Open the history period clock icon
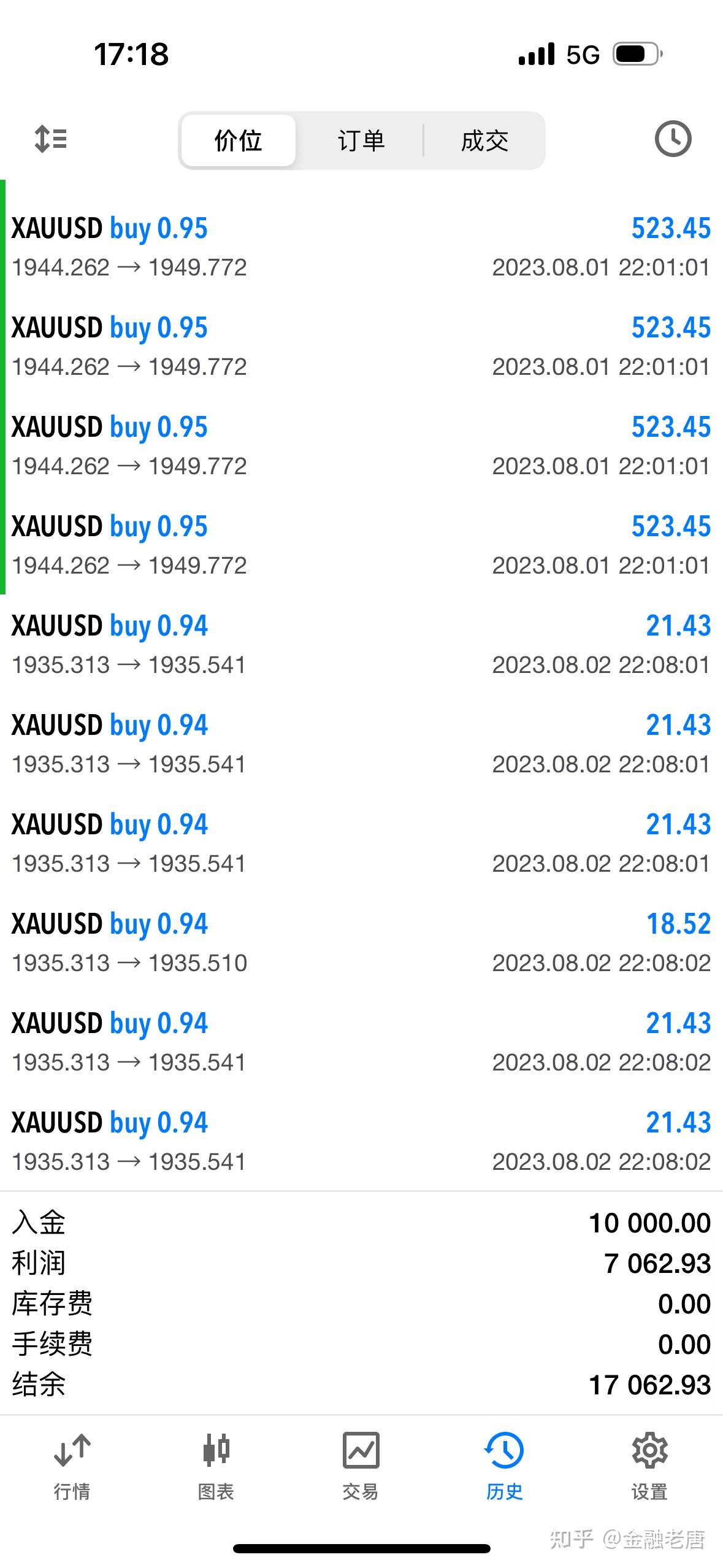 click(673, 139)
